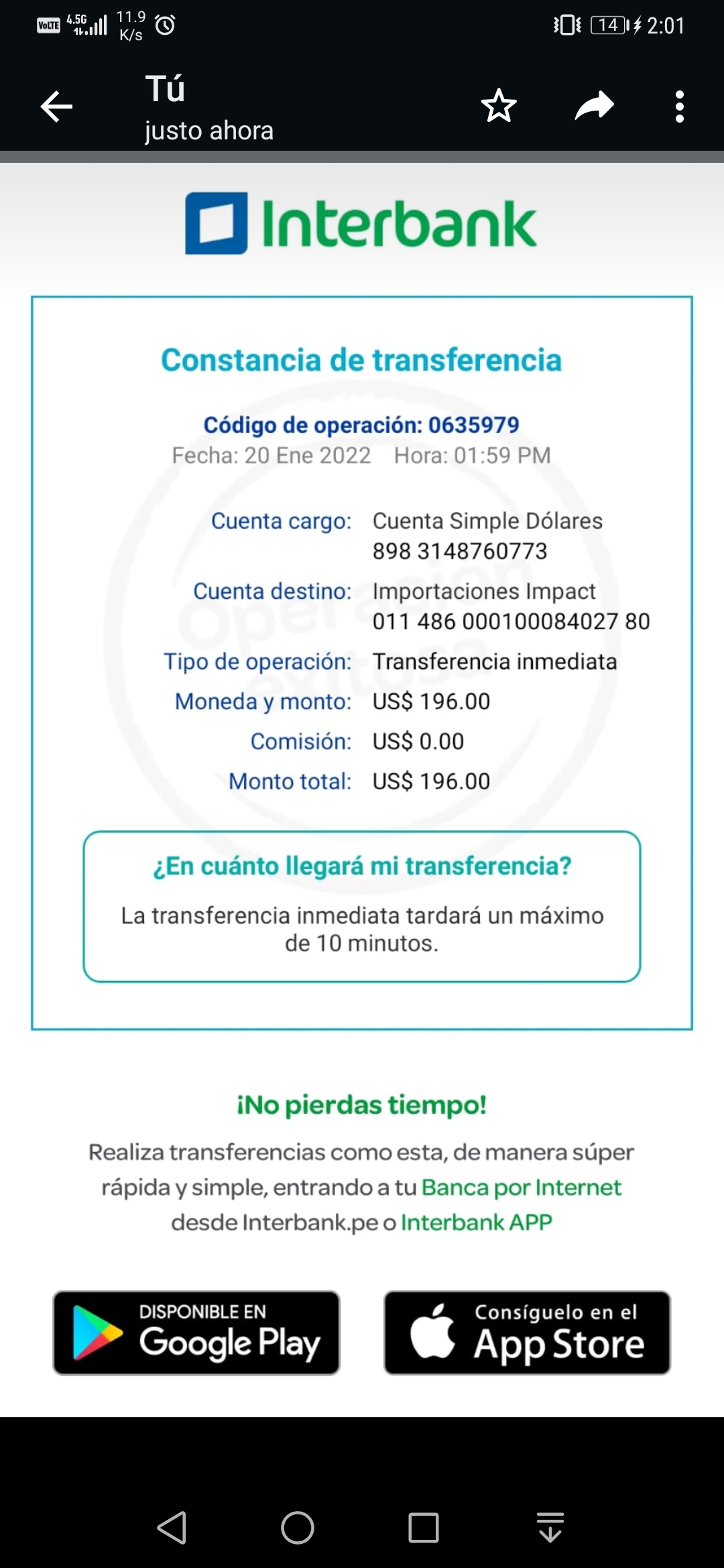
Task: Open the recent apps view
Action: (424, 1528)
